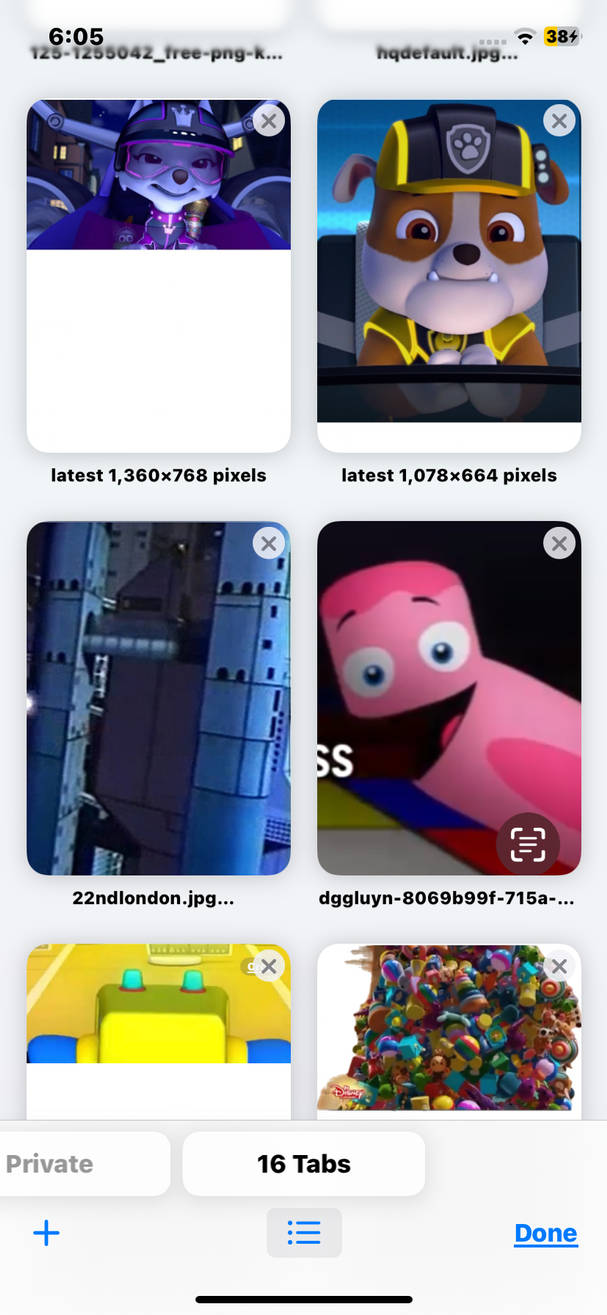Select the 16 Tabs group
This screenshot has height=1315, width=607.
[x=304, y=1164]
